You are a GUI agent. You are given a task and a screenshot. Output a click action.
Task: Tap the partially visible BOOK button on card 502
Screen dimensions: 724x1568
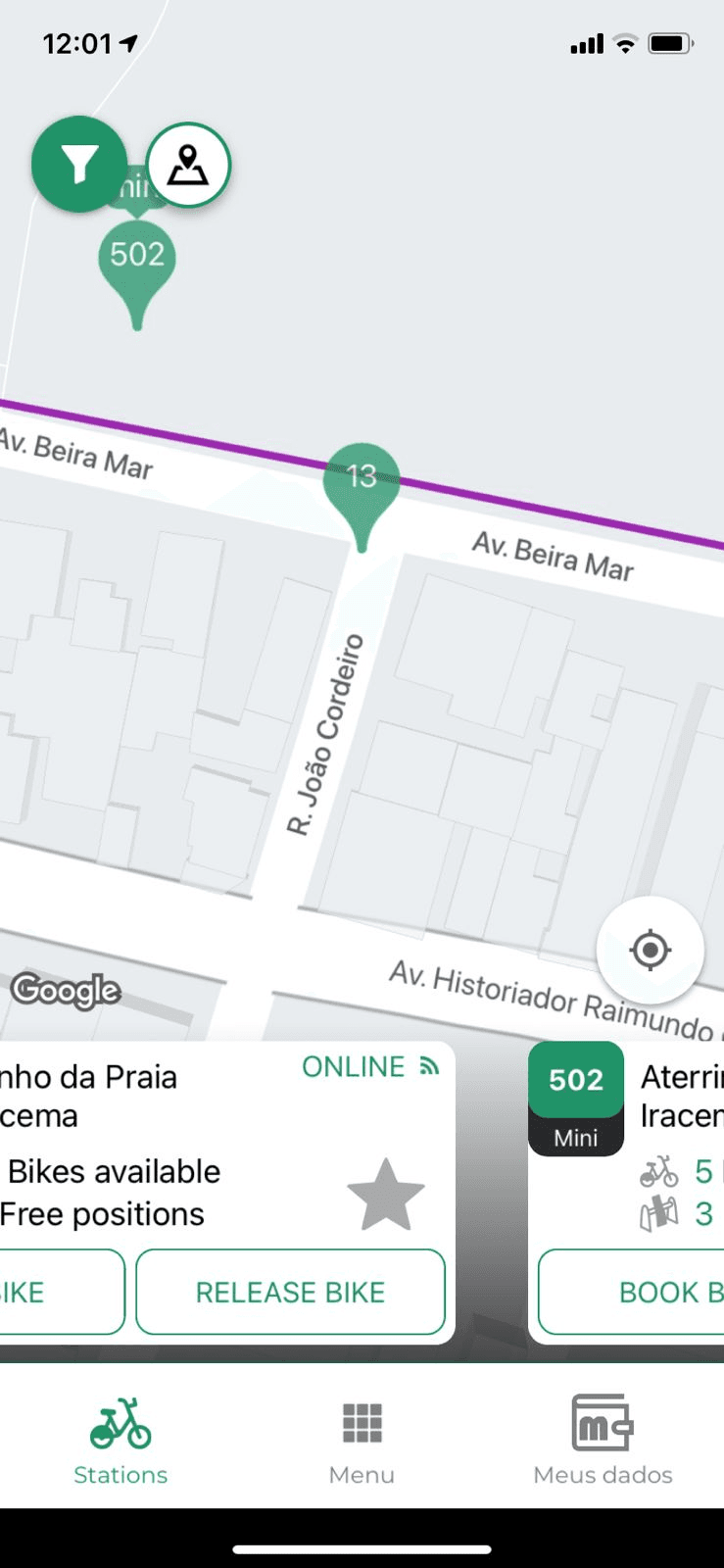tap(632, 1292)
